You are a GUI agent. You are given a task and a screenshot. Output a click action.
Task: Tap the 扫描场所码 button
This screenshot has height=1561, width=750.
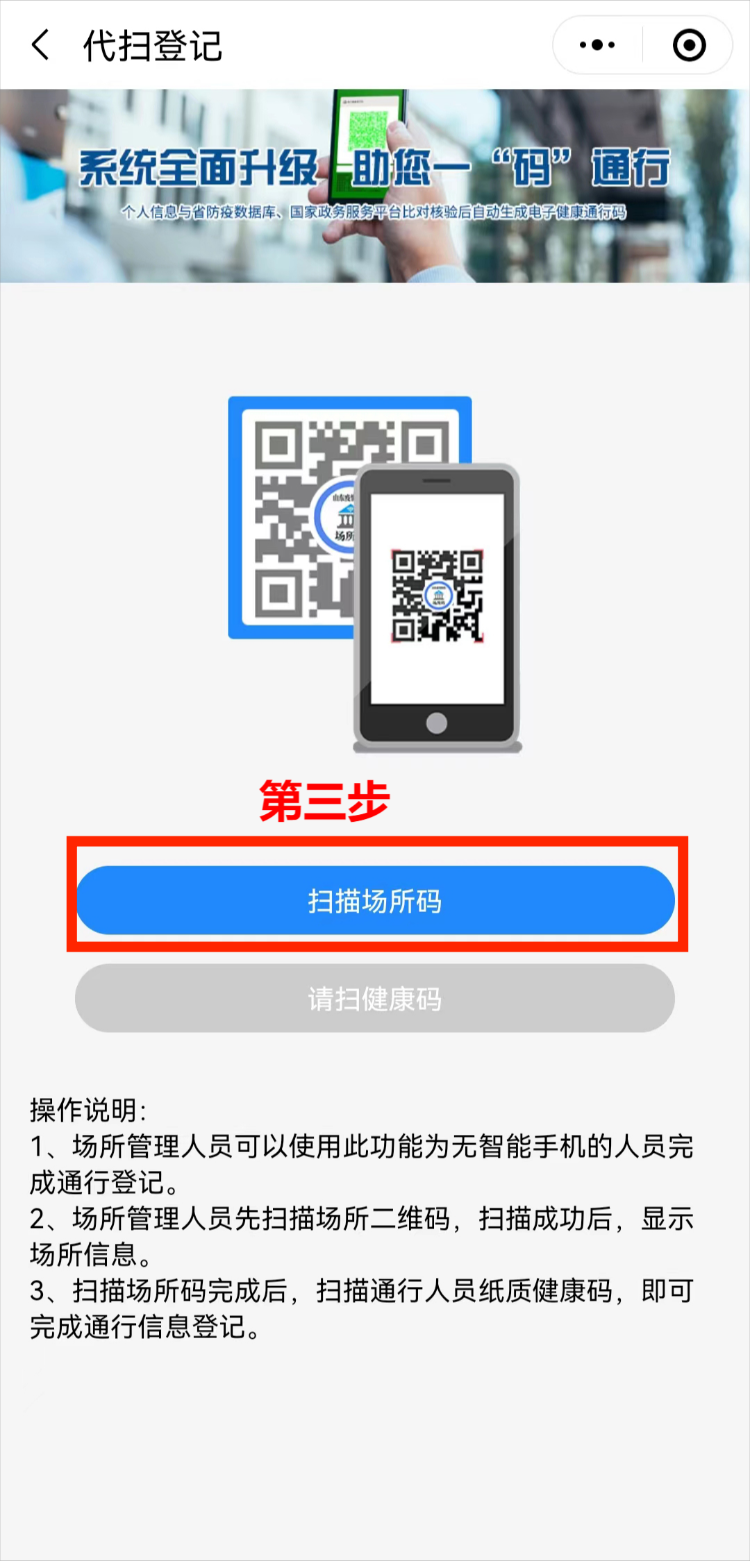[375, 901]
